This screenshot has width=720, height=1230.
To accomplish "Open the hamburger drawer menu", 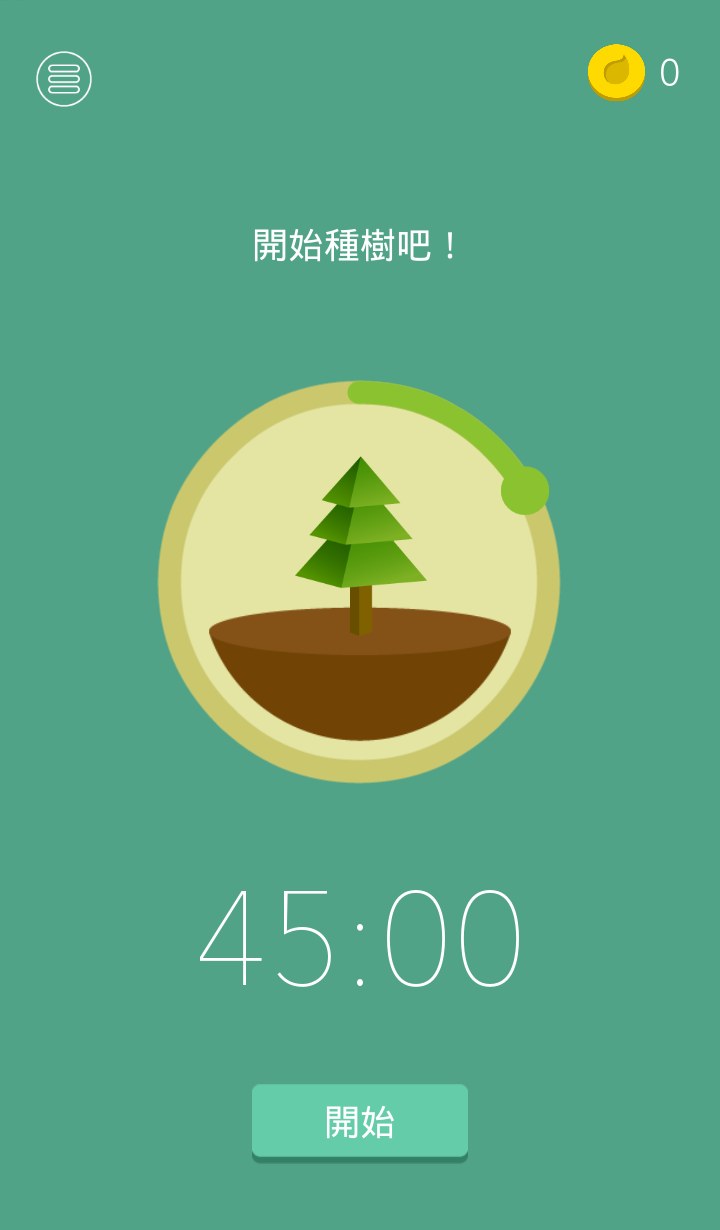I will pos(64,78).
